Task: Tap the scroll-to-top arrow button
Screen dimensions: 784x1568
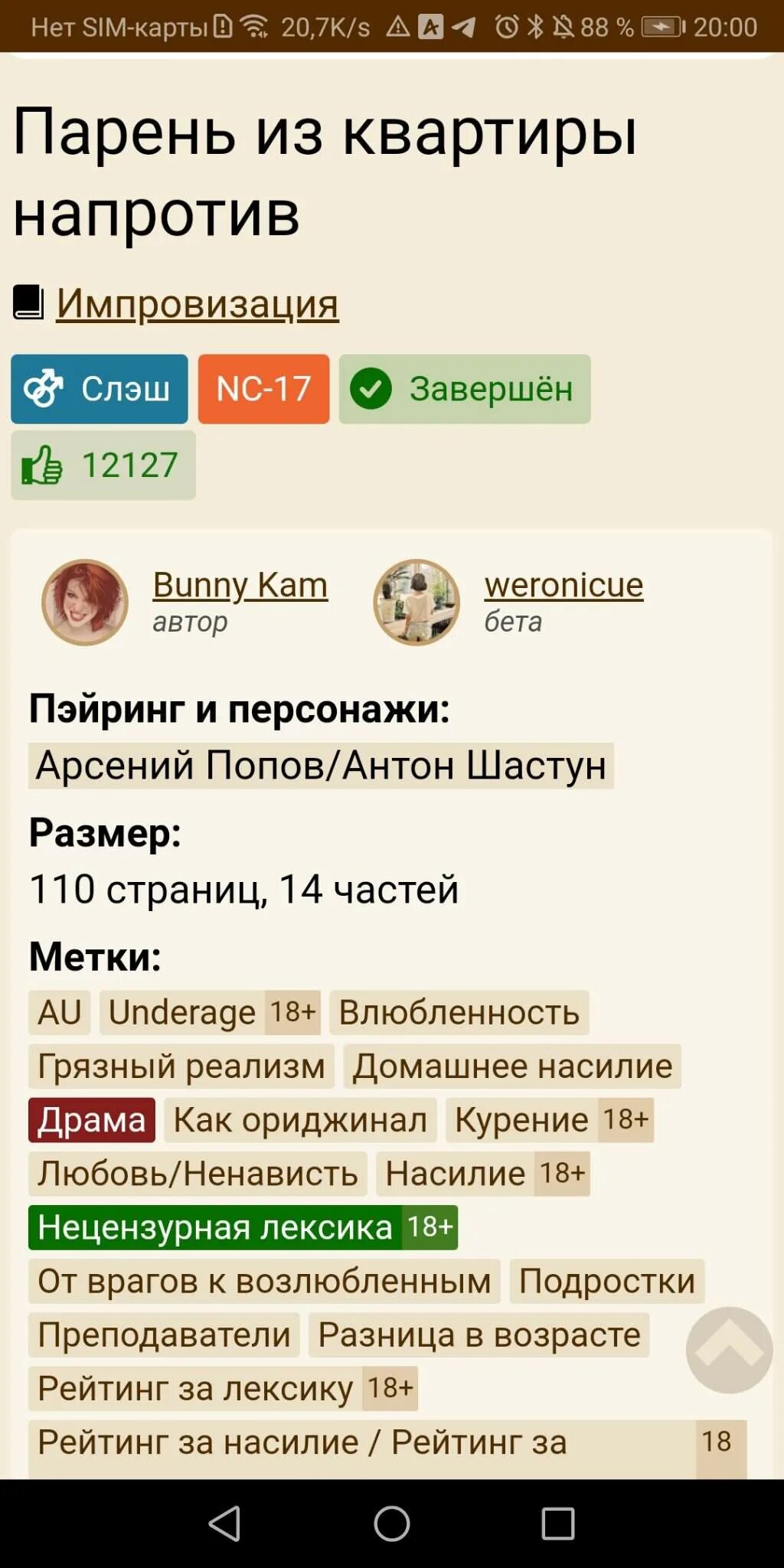Action: pyautogui.click(x=729, y=1350)
